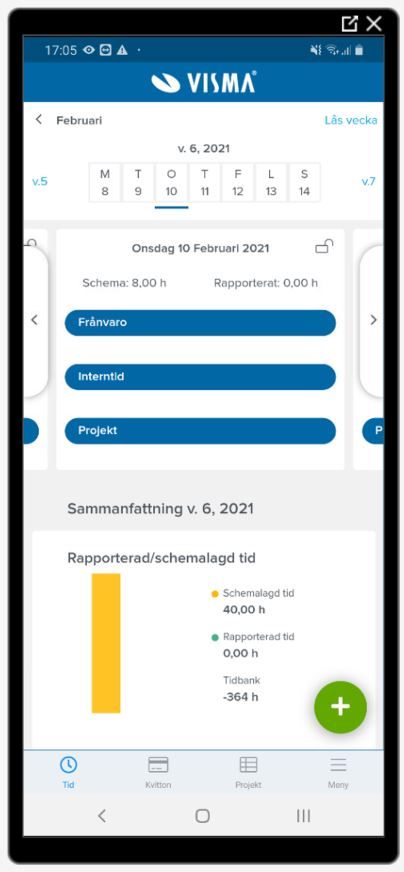
Task: Show the previous day card
Action: (x=35, y=320)
